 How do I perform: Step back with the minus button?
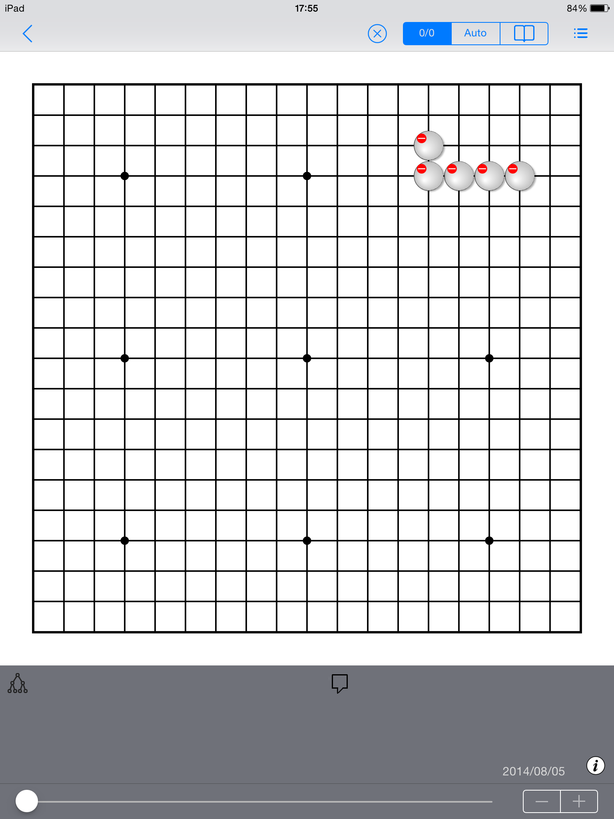click(542, 801)
